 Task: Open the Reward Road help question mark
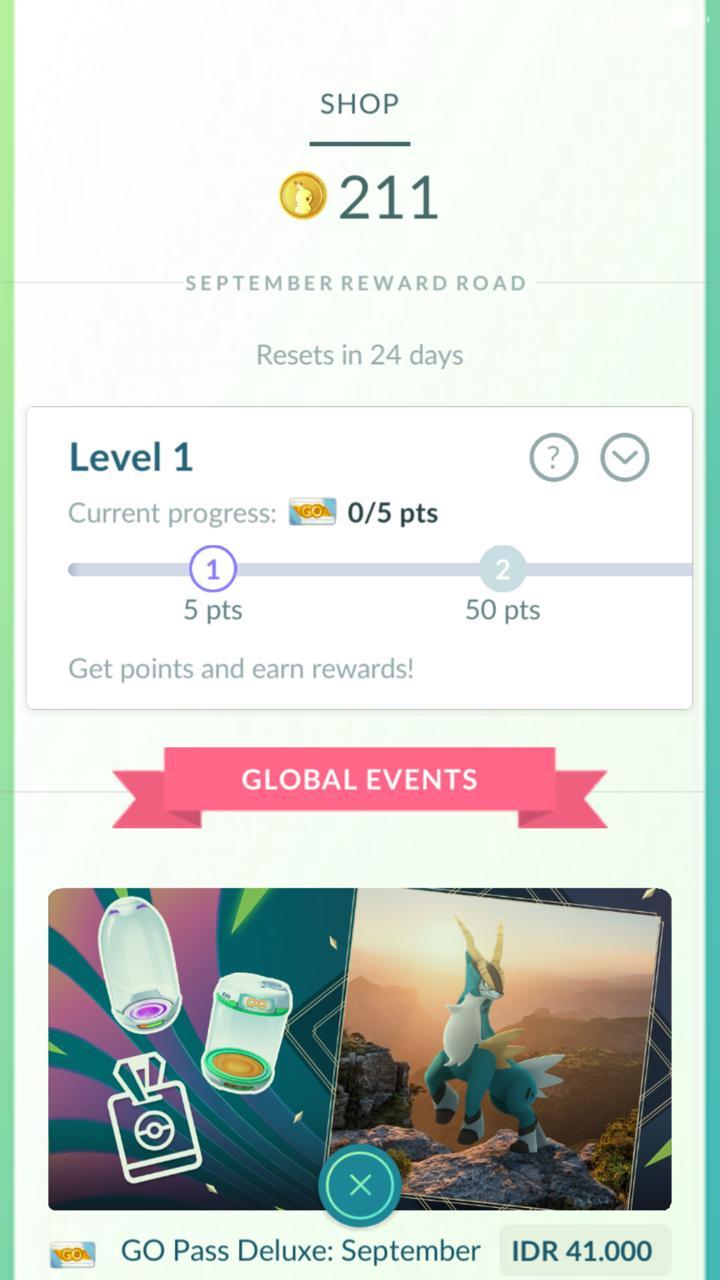coord(554,459)
